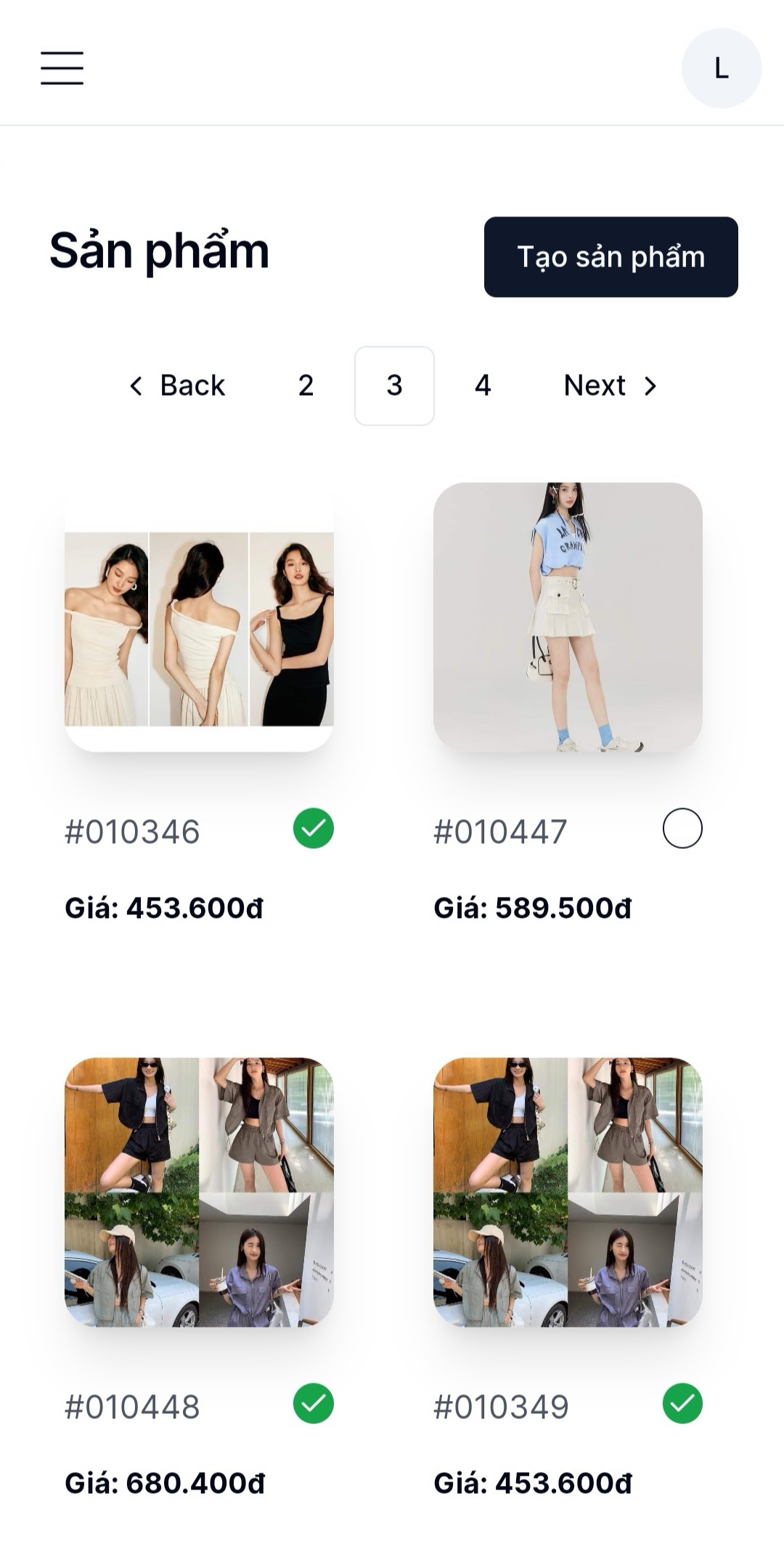Select the empty circle for #010447
The height and width of the screenshot is (1544, 784).
(682, 829)
